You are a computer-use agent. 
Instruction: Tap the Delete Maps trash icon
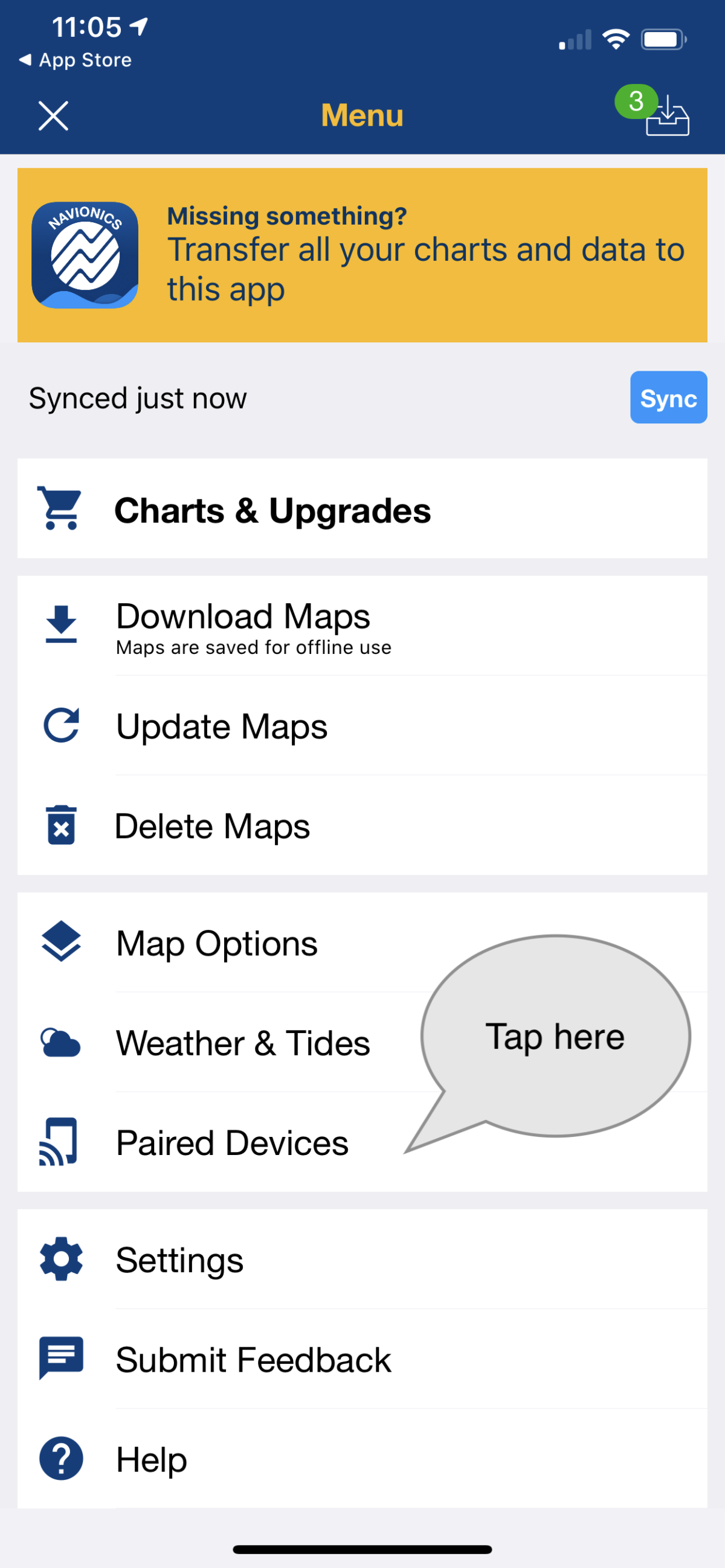[61, 826]
